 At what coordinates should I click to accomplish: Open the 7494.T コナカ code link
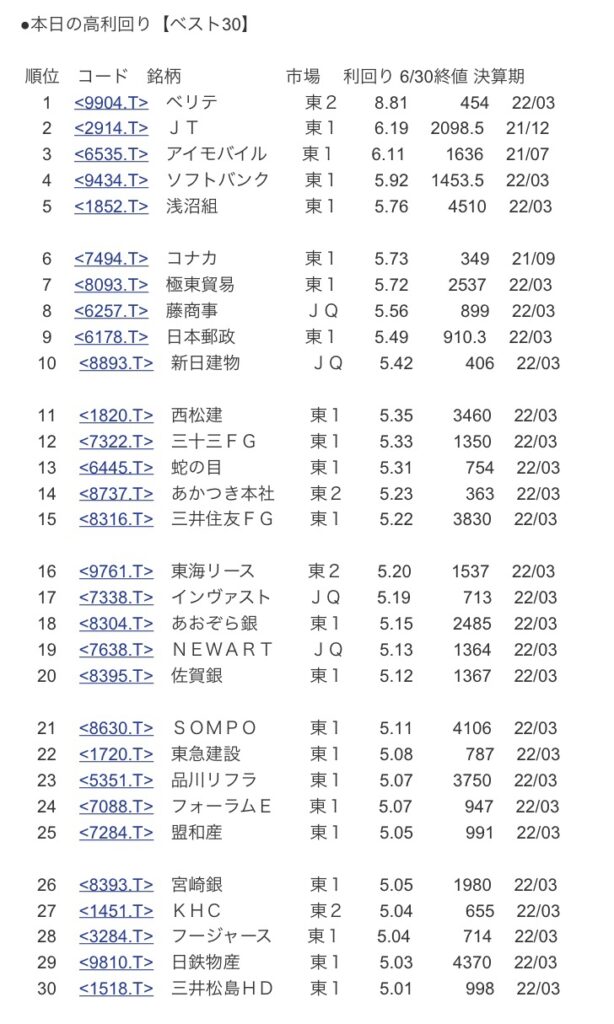111,259
